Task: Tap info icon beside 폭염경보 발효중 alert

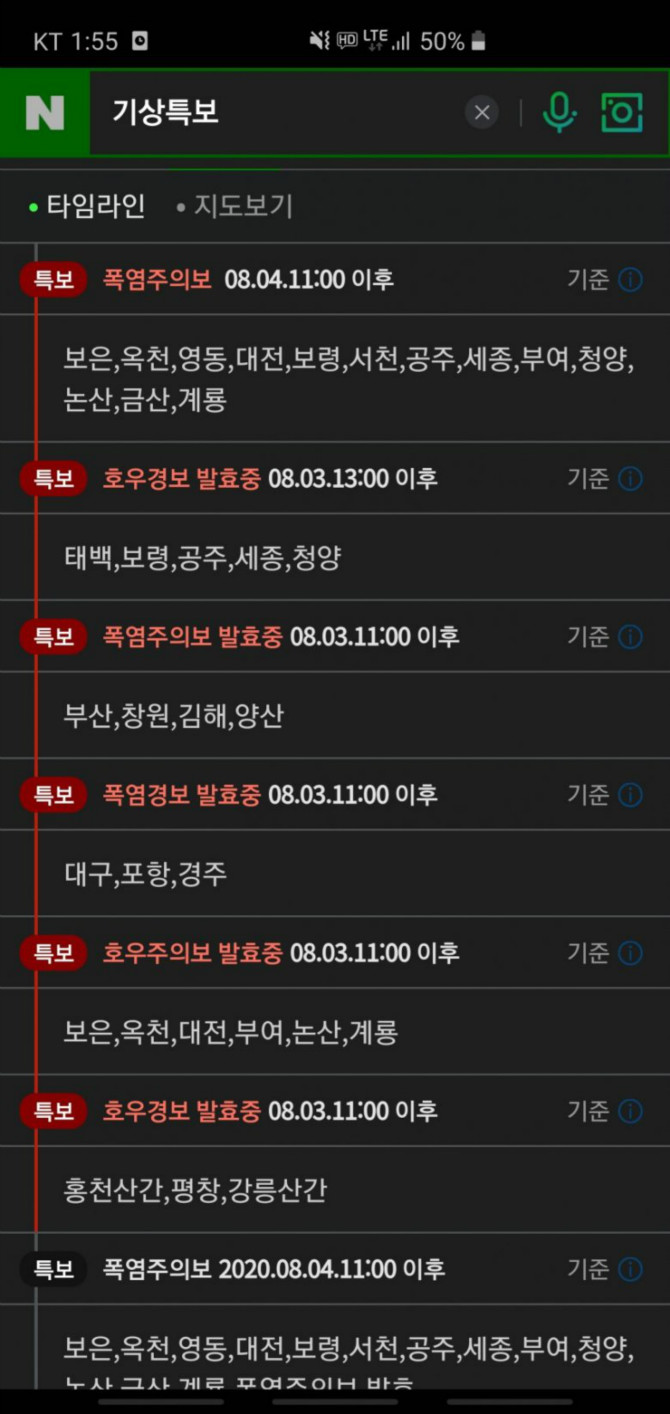Action: pyautogui.click(x=630, y=795)
